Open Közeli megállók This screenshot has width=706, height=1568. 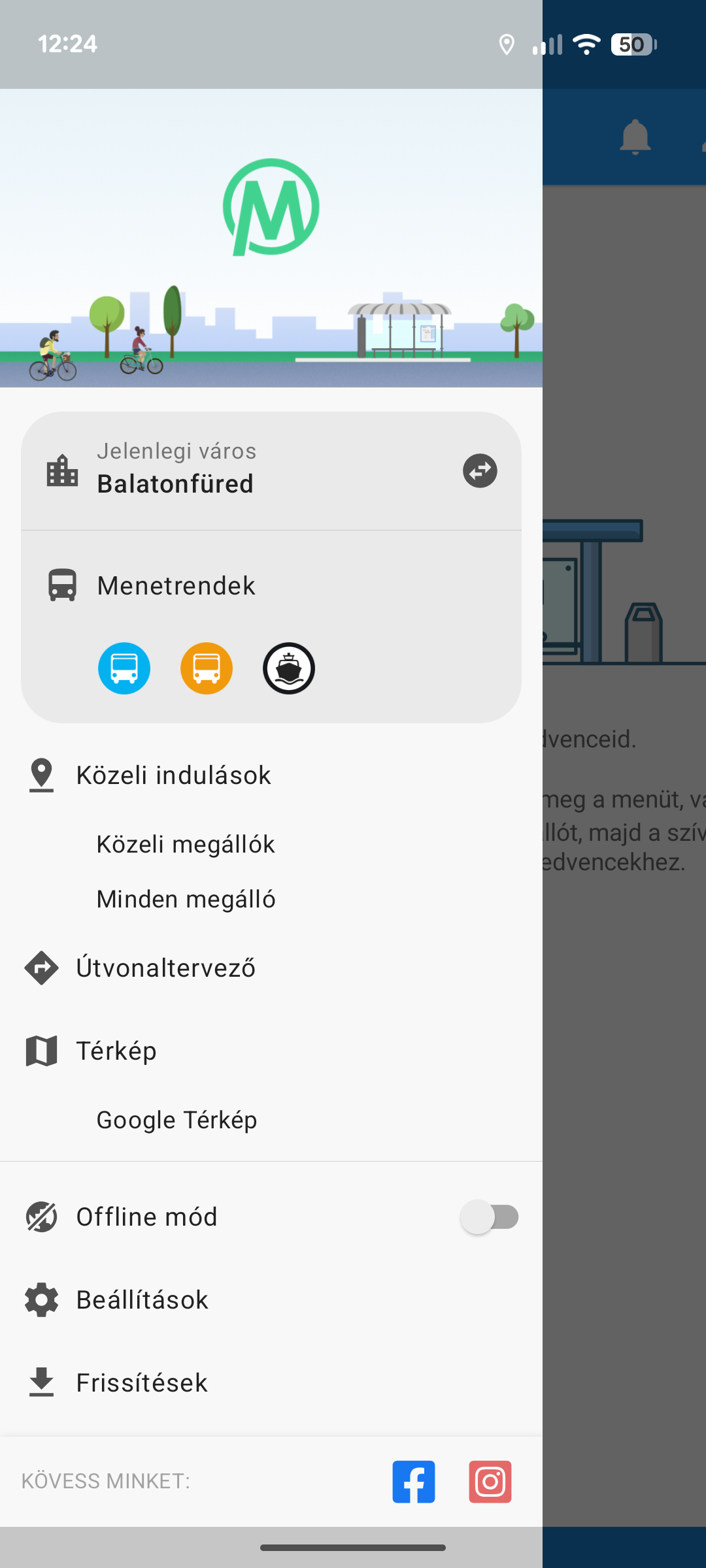186,844
